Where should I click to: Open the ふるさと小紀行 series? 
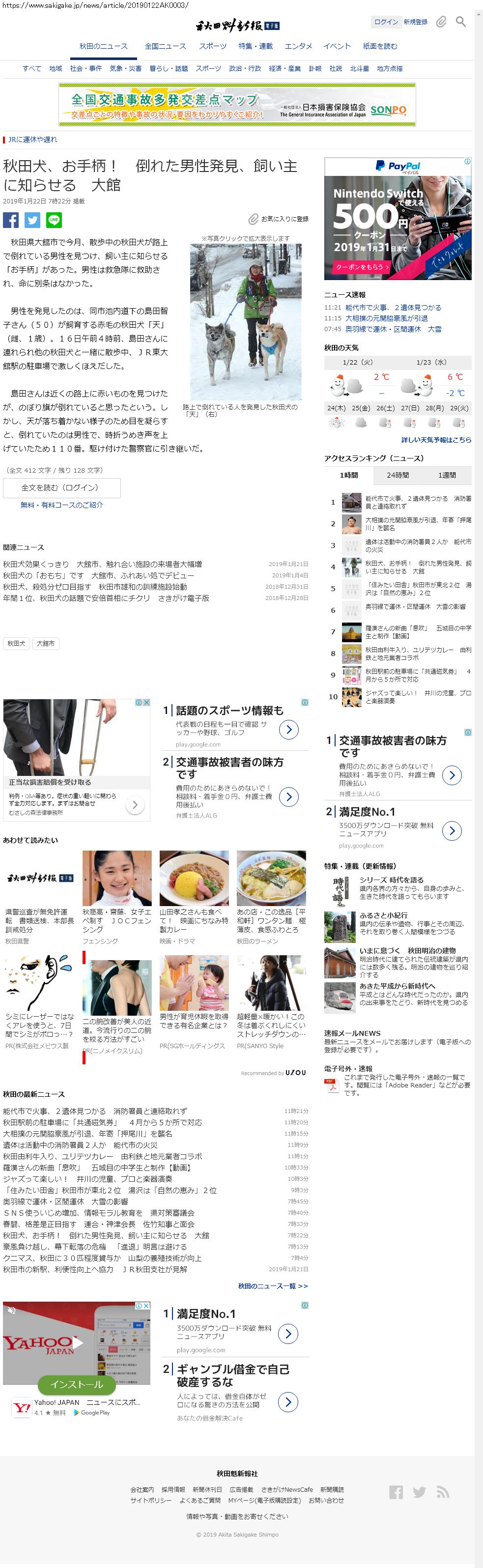pyautogui.click(x=383, y=915)
